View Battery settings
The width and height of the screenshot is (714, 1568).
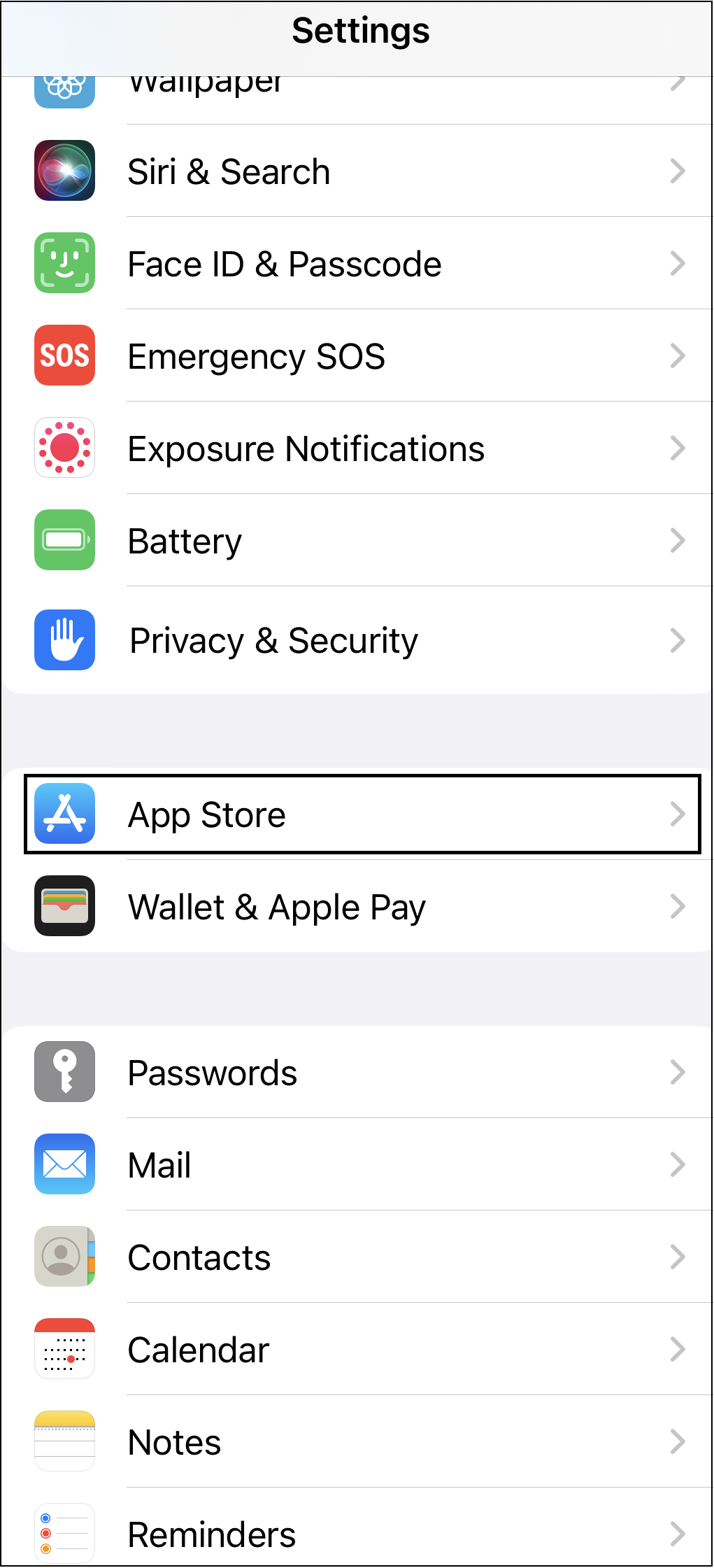tap(357, 541)
